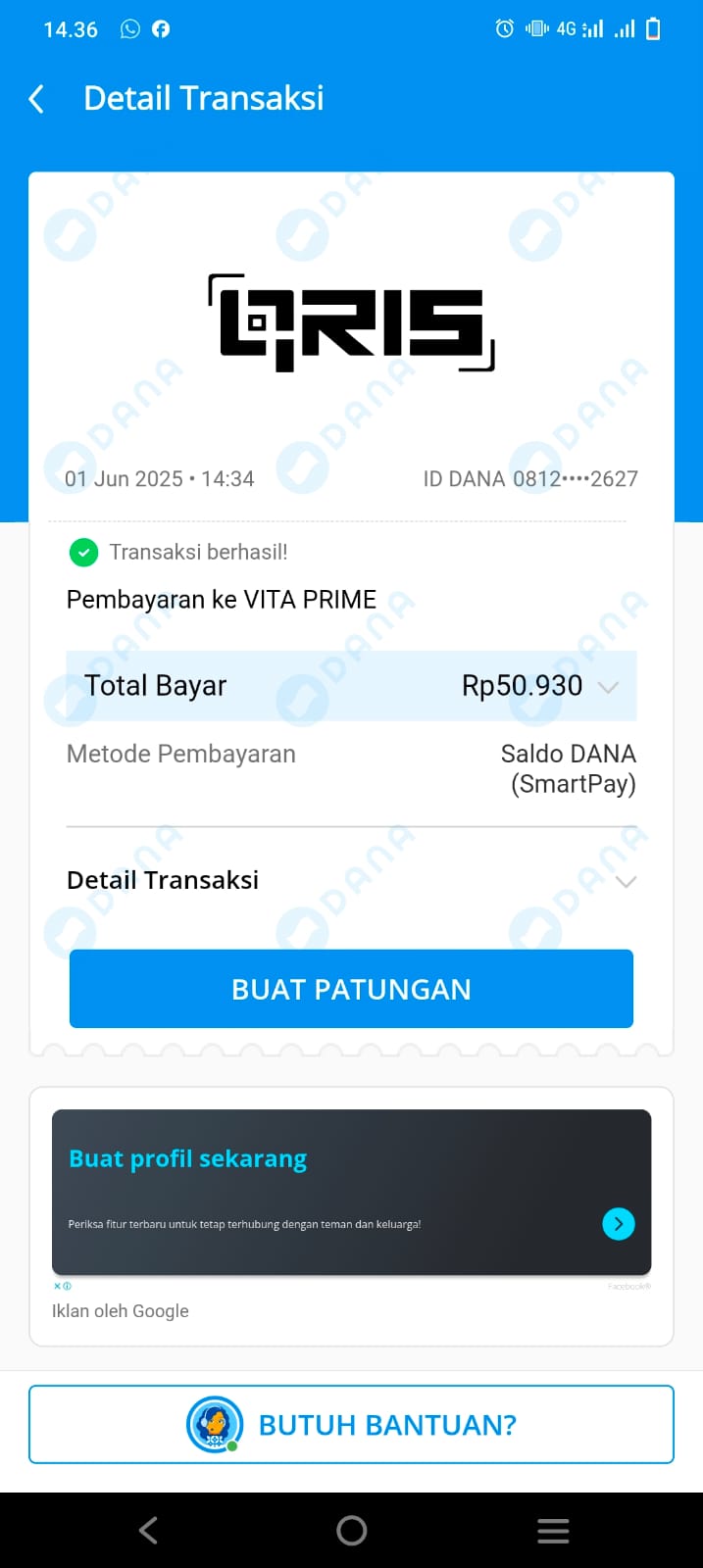Open BUTUH BANTUAN help
This screenshot has height=1568, width=703.
click(351, 1424)
